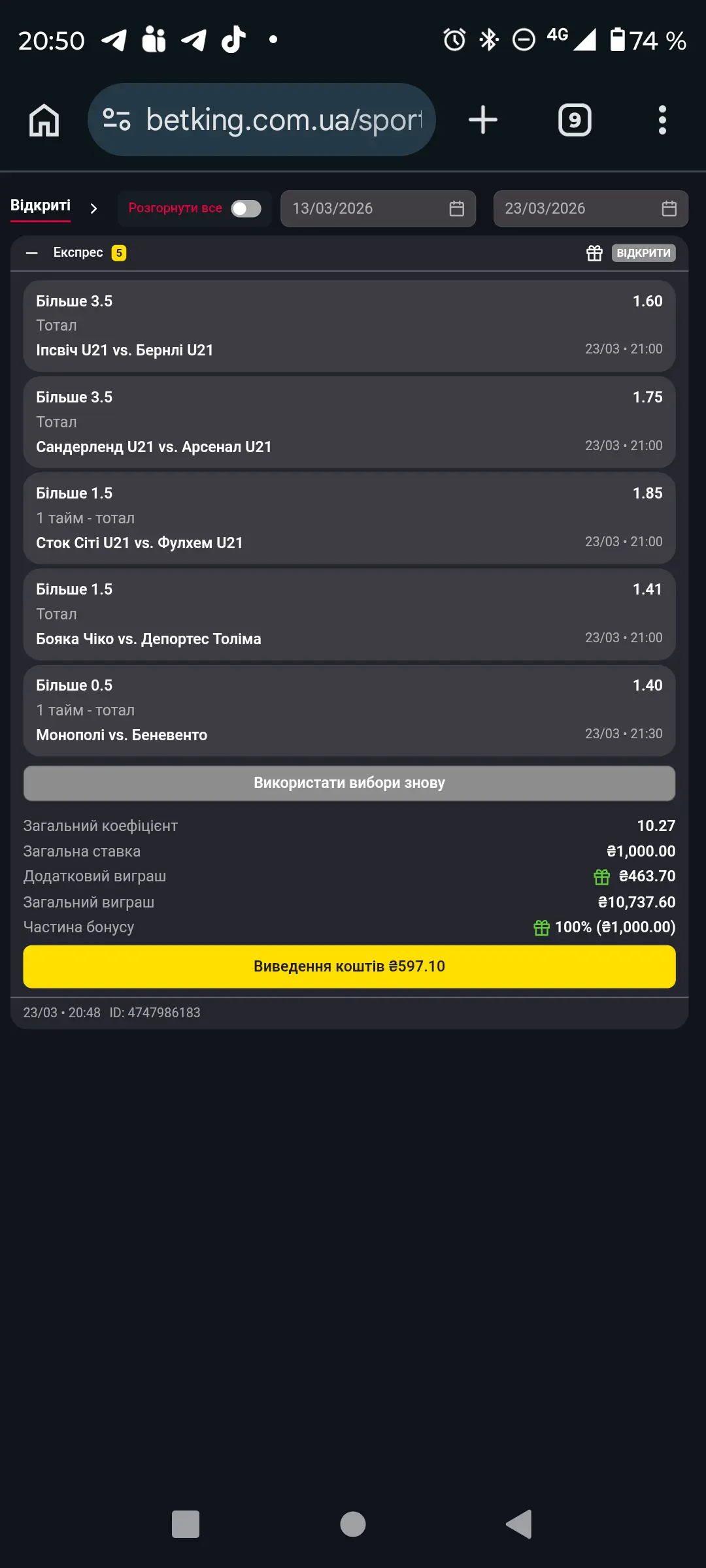
Task: Go back using the system back button
Action: pyautogui.click(x=519, y=1524)
